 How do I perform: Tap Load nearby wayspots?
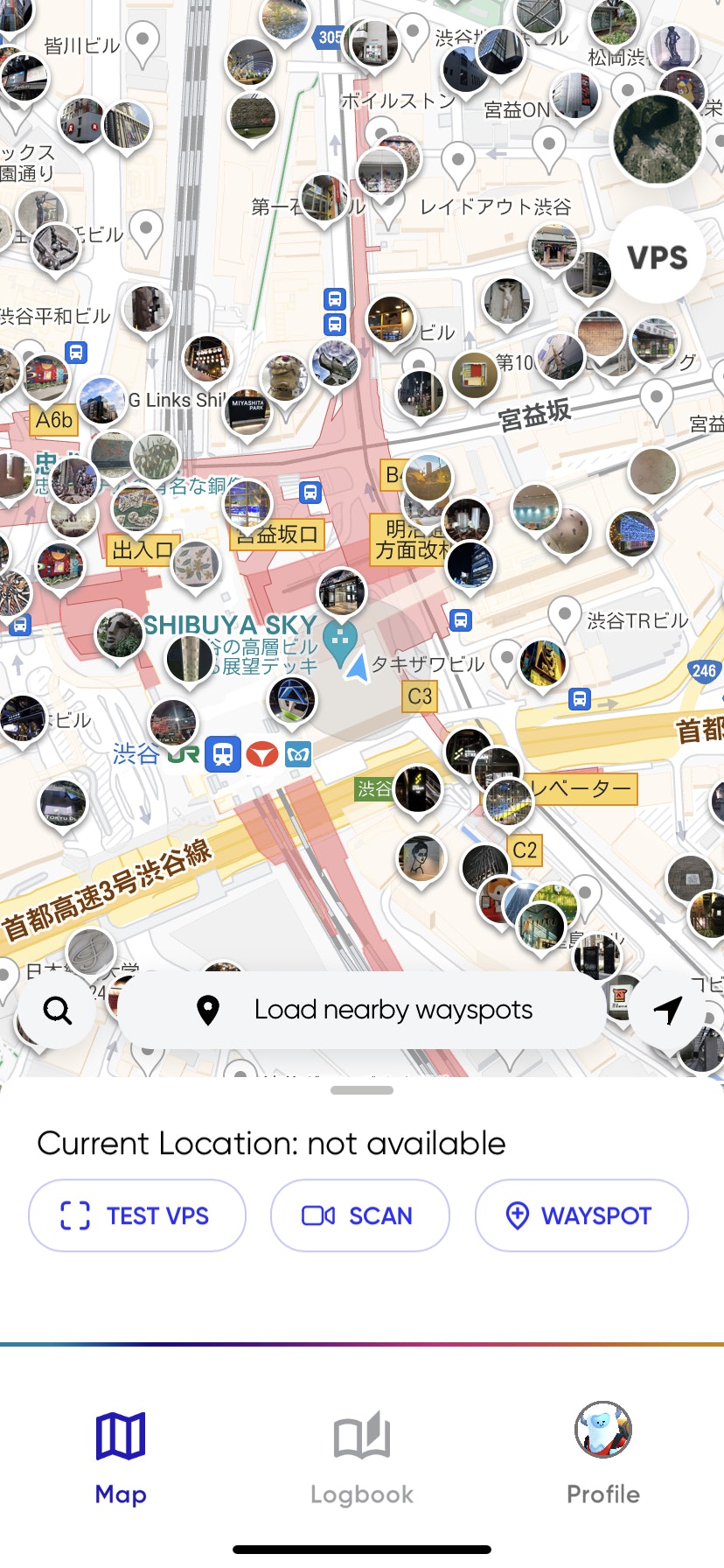click(362, 1010)
